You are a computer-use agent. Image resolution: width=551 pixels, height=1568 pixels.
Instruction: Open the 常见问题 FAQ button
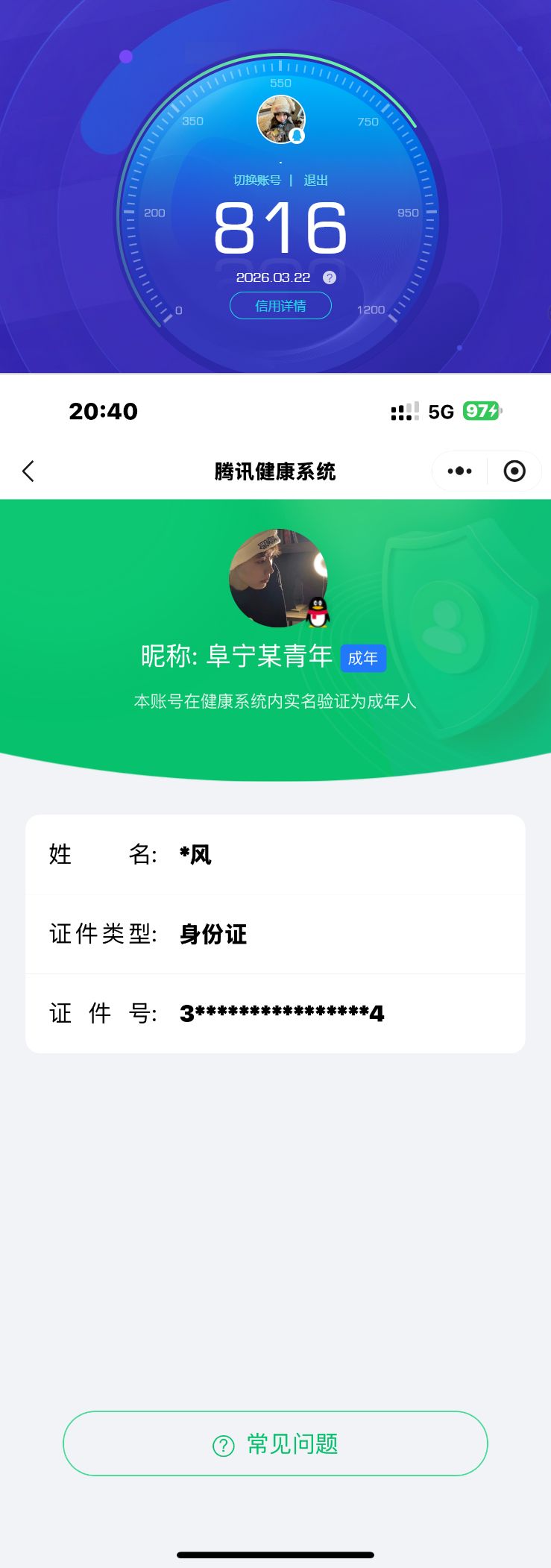point(275,1443)
